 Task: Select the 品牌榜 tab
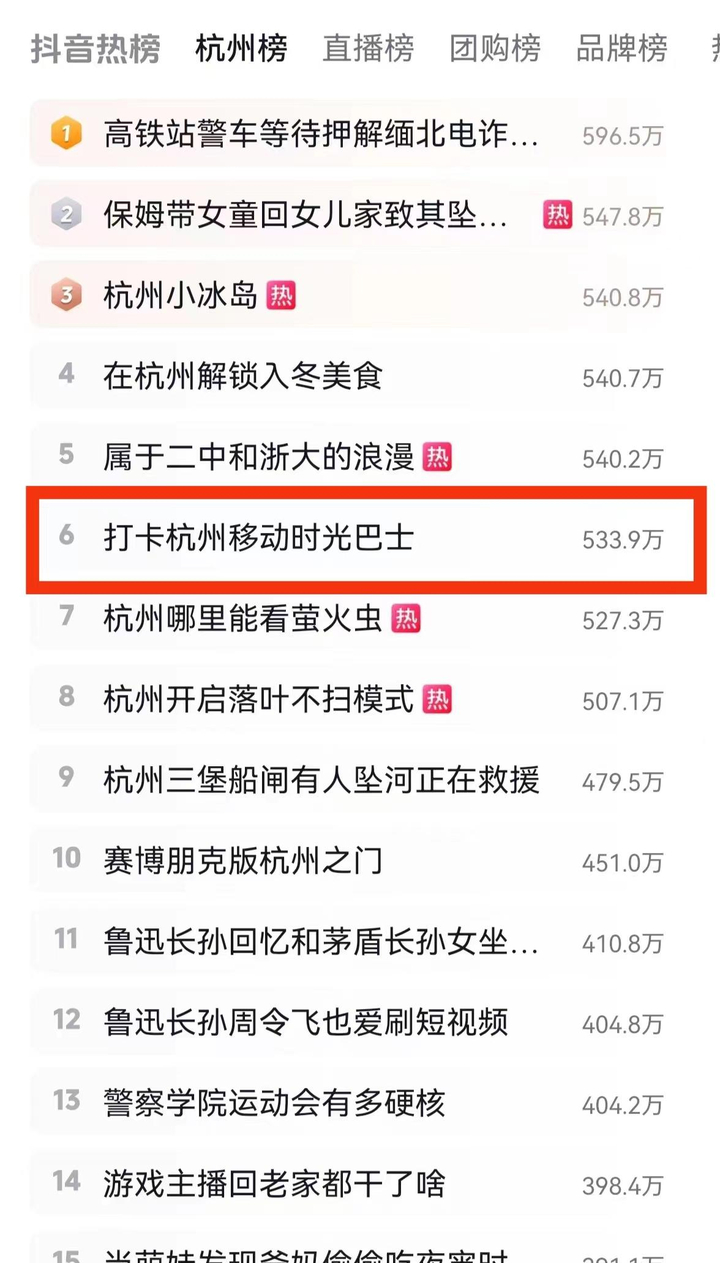(621, 48)
